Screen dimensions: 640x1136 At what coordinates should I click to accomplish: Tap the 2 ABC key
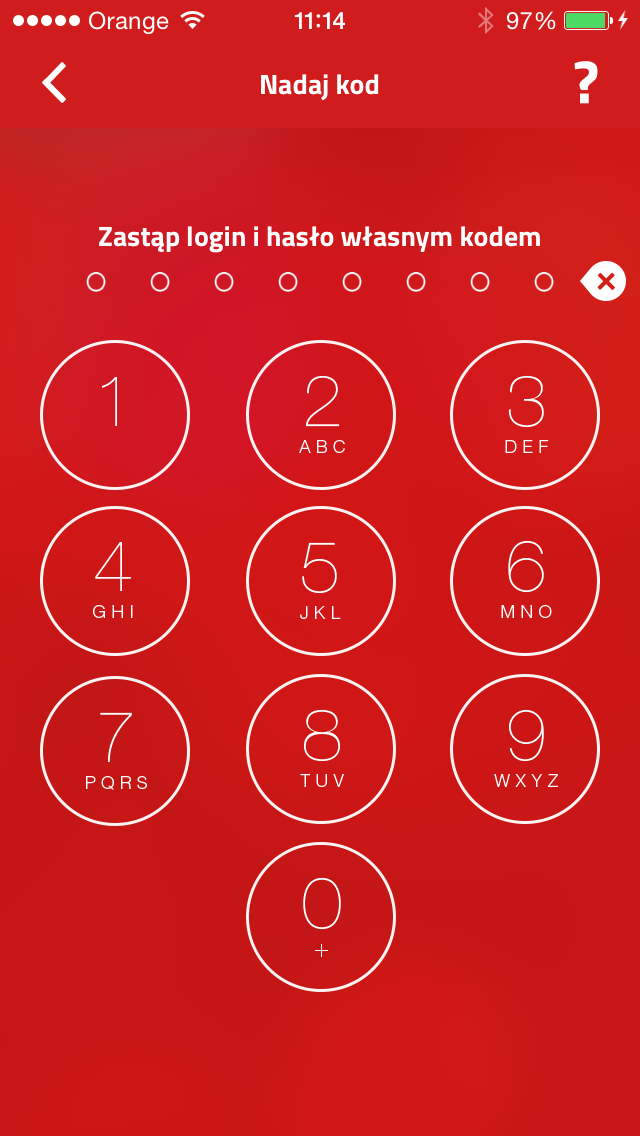coord(321,415)
